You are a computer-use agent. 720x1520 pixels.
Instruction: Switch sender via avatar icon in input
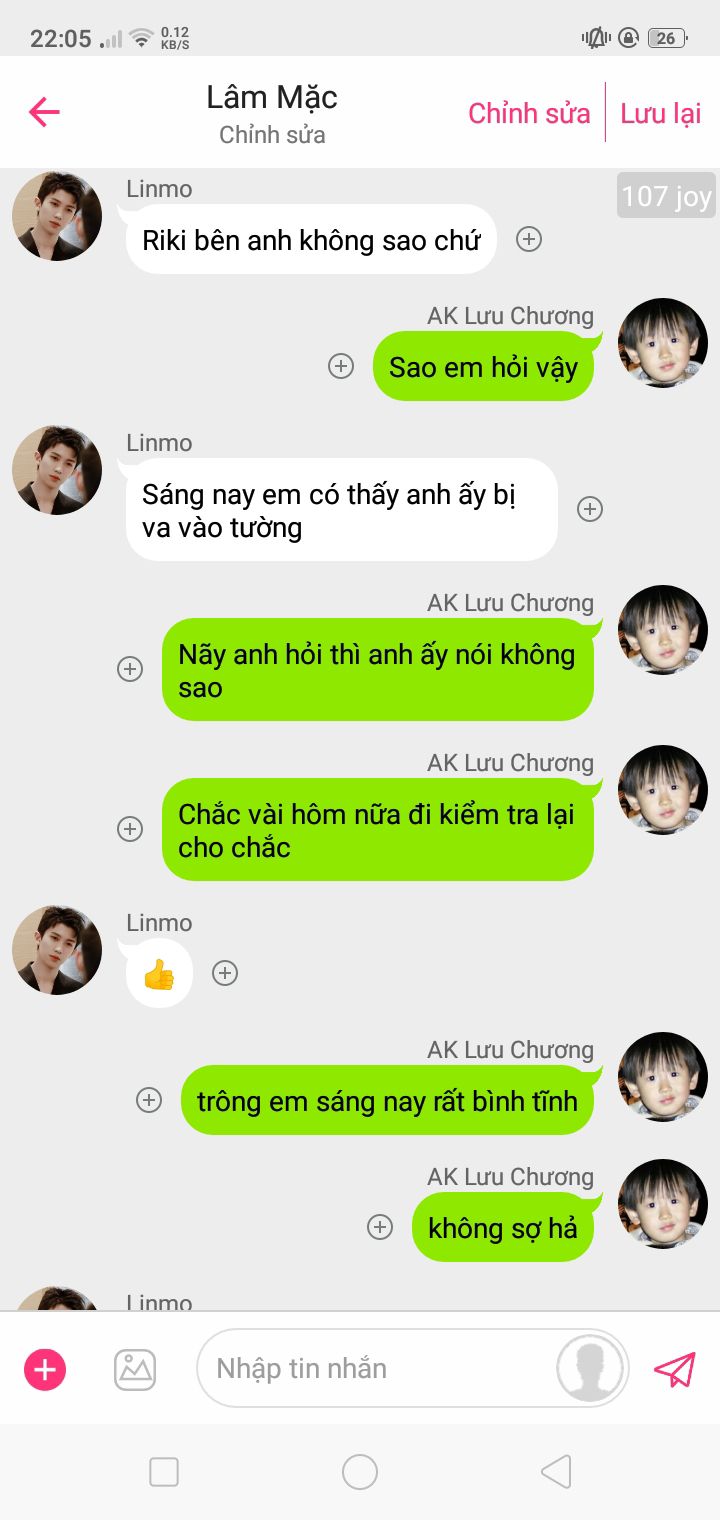point(591,1368)
